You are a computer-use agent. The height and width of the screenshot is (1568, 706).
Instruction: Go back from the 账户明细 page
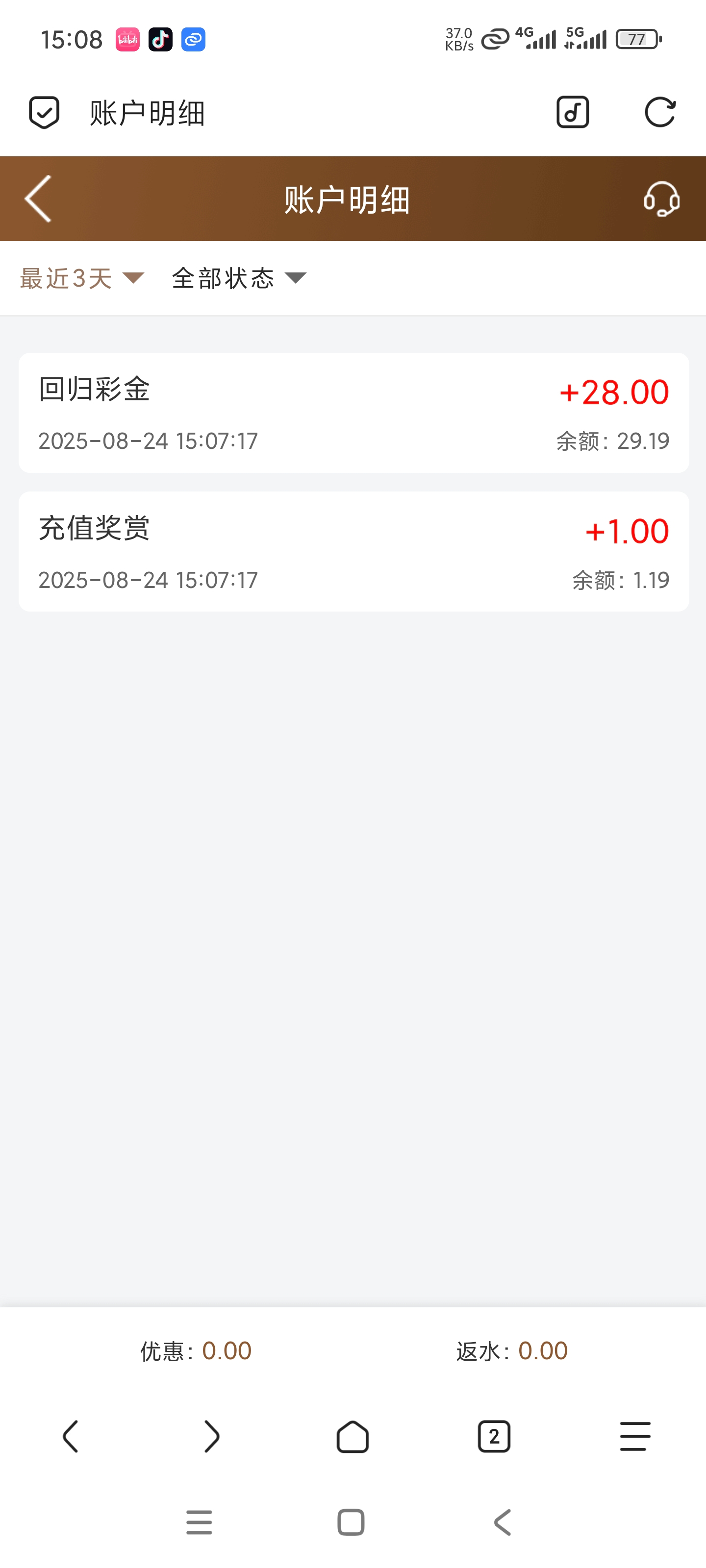pos(38,199)
